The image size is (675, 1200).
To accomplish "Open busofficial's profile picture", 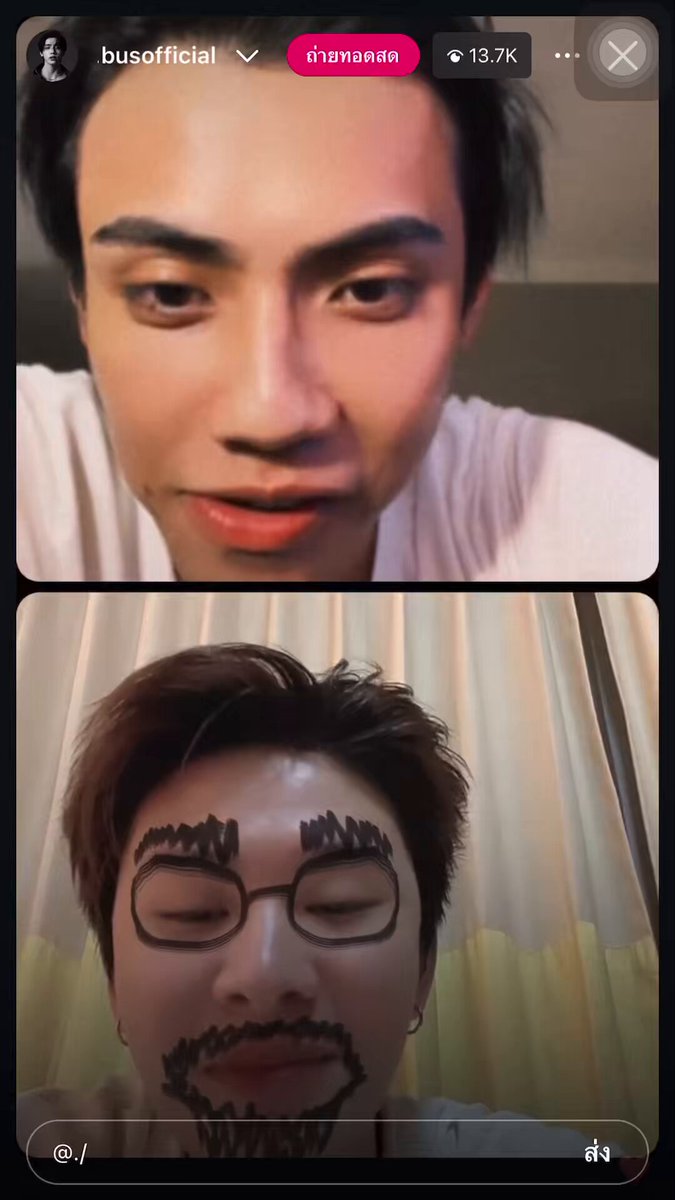I will click(53, 55).
